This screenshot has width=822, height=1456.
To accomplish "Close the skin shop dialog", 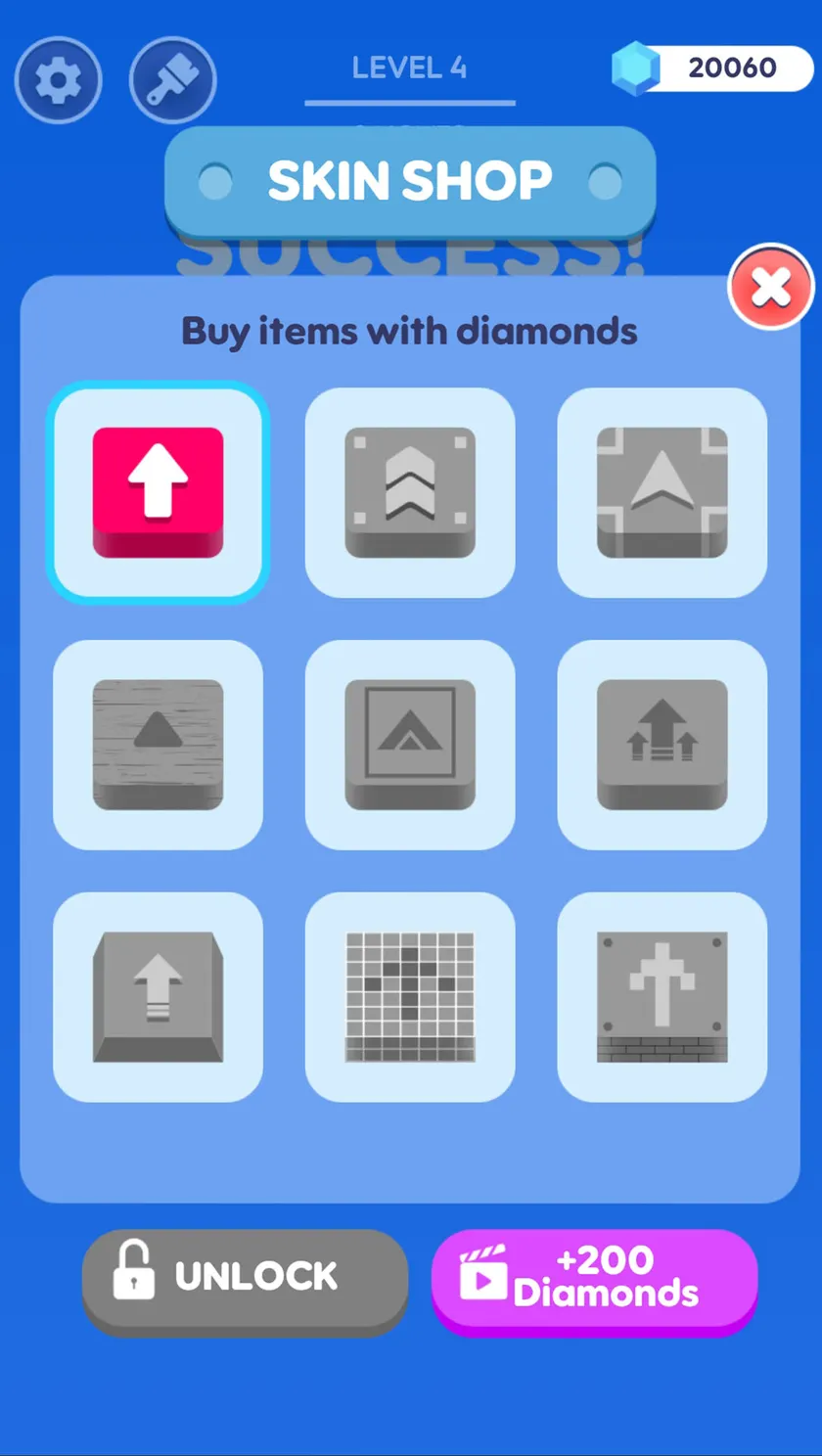I will [x=771, y=287].
